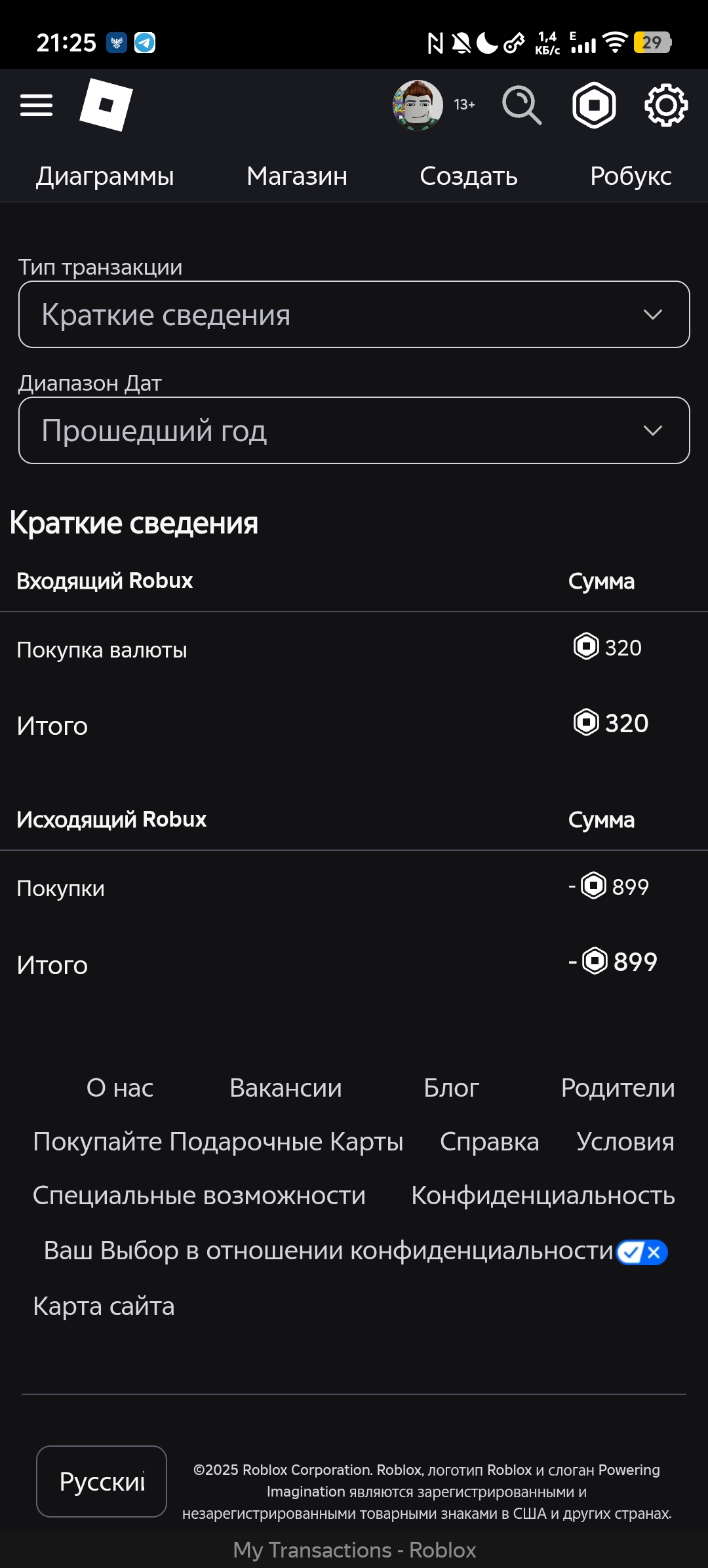Image resolution: width=708 pixels, height=1568 pixels.
Task: Open the settings gear
Action: (x=666, y=105)
